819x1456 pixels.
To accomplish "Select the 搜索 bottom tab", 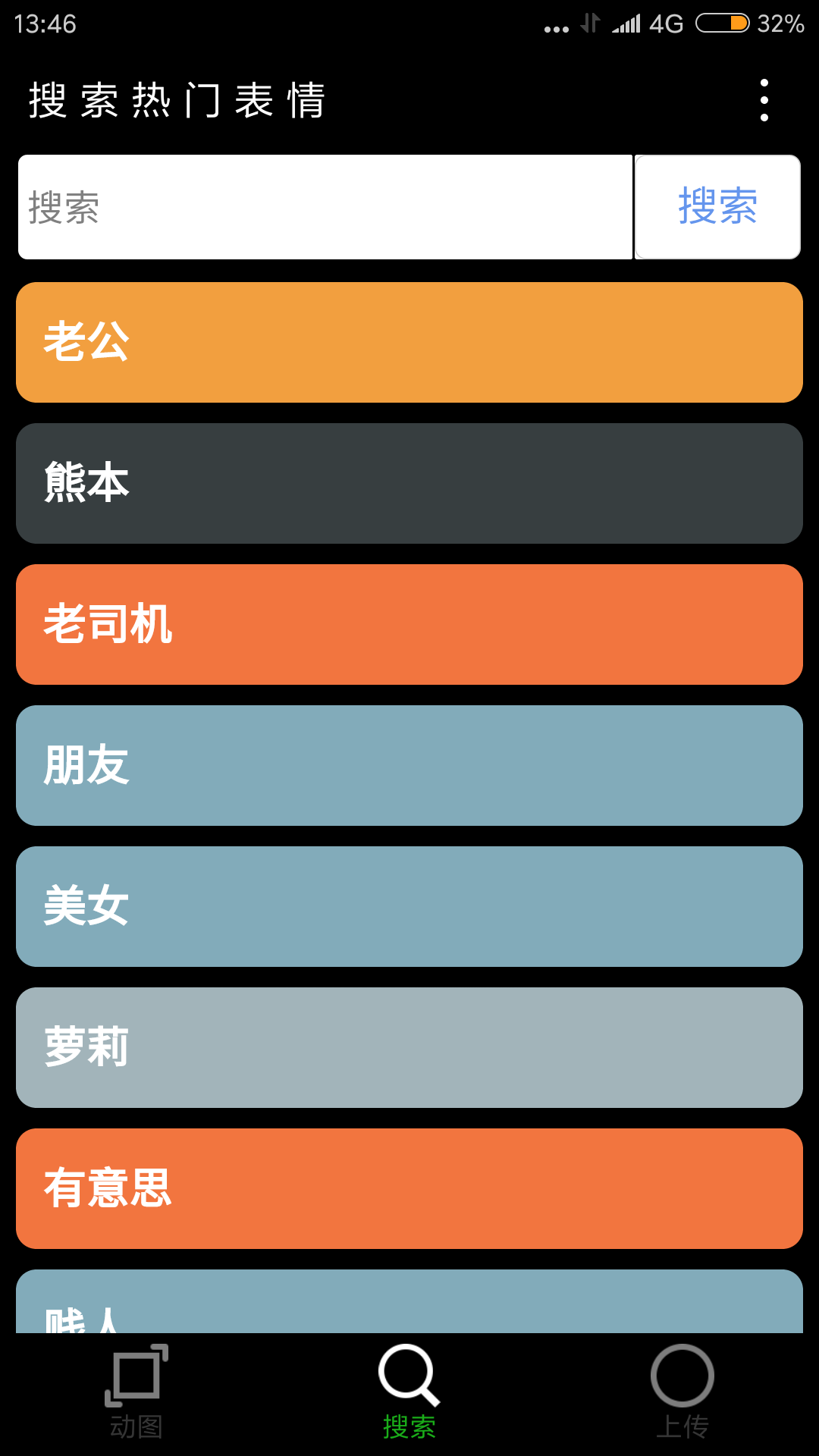I will 409,1392.
